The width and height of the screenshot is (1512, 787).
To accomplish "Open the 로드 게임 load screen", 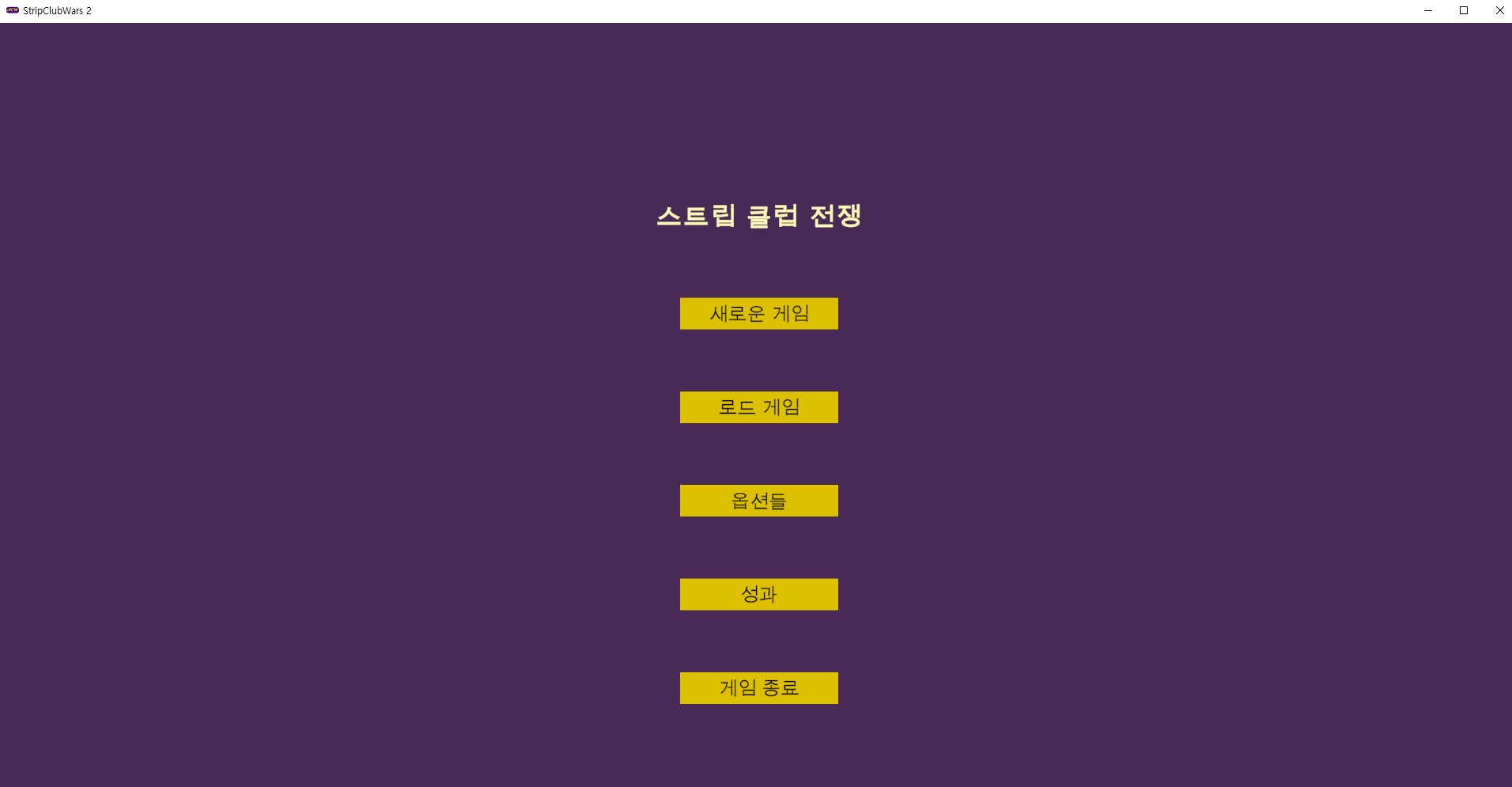I will (x=758, y=407).
